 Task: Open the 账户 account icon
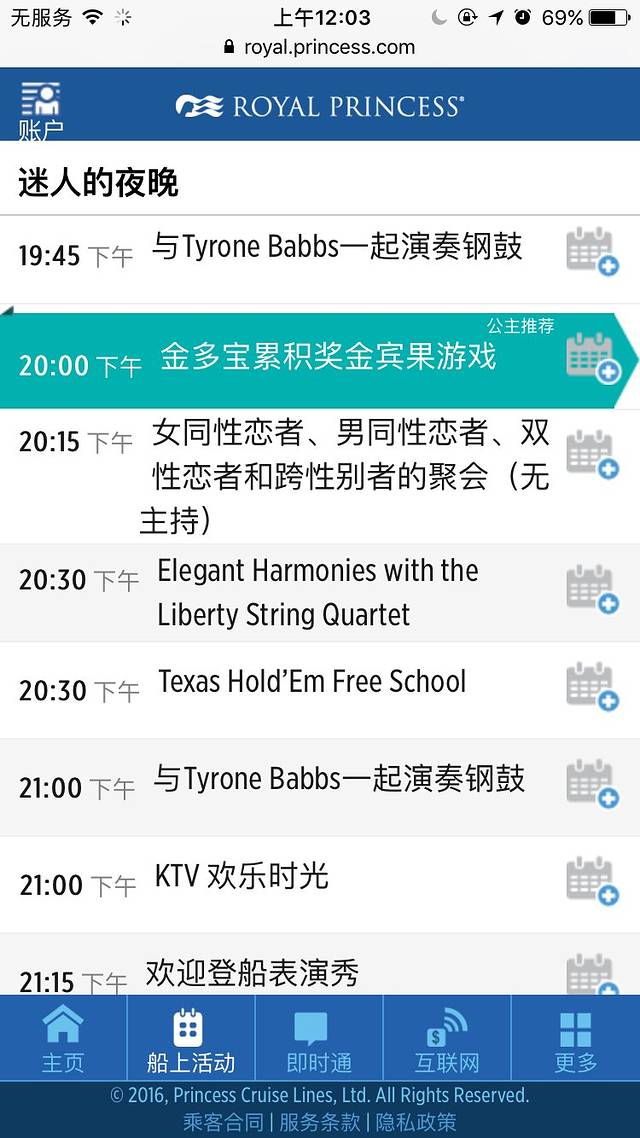point(40,108)
